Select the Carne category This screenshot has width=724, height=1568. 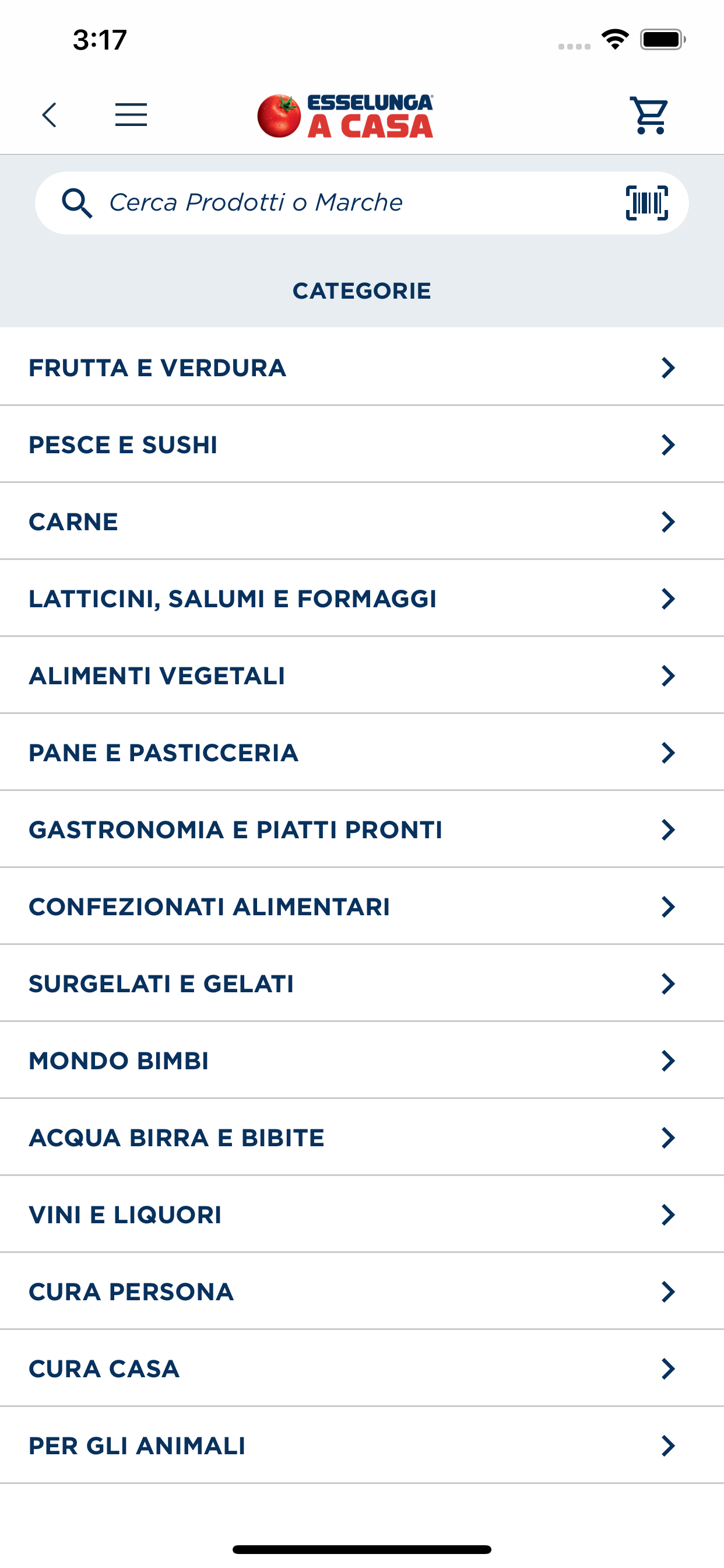pos(362,521)
